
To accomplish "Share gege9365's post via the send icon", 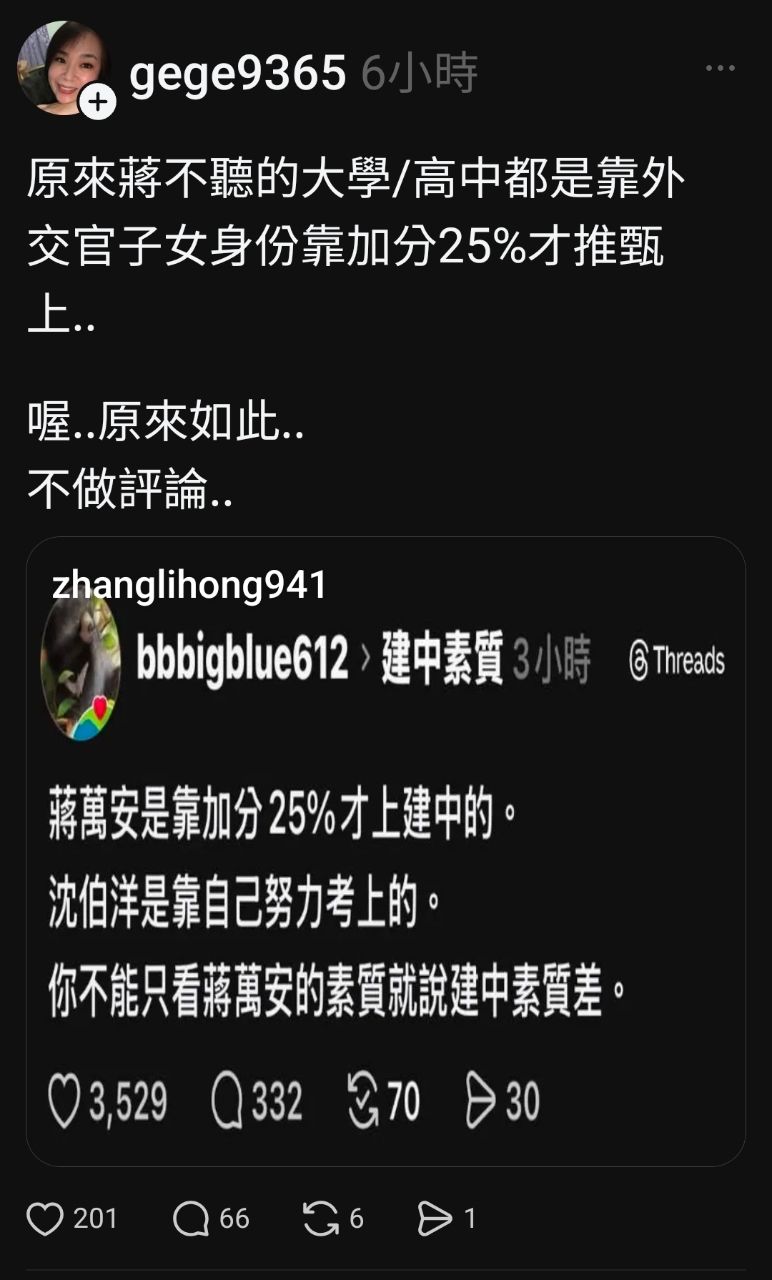I will (434, 1219).
